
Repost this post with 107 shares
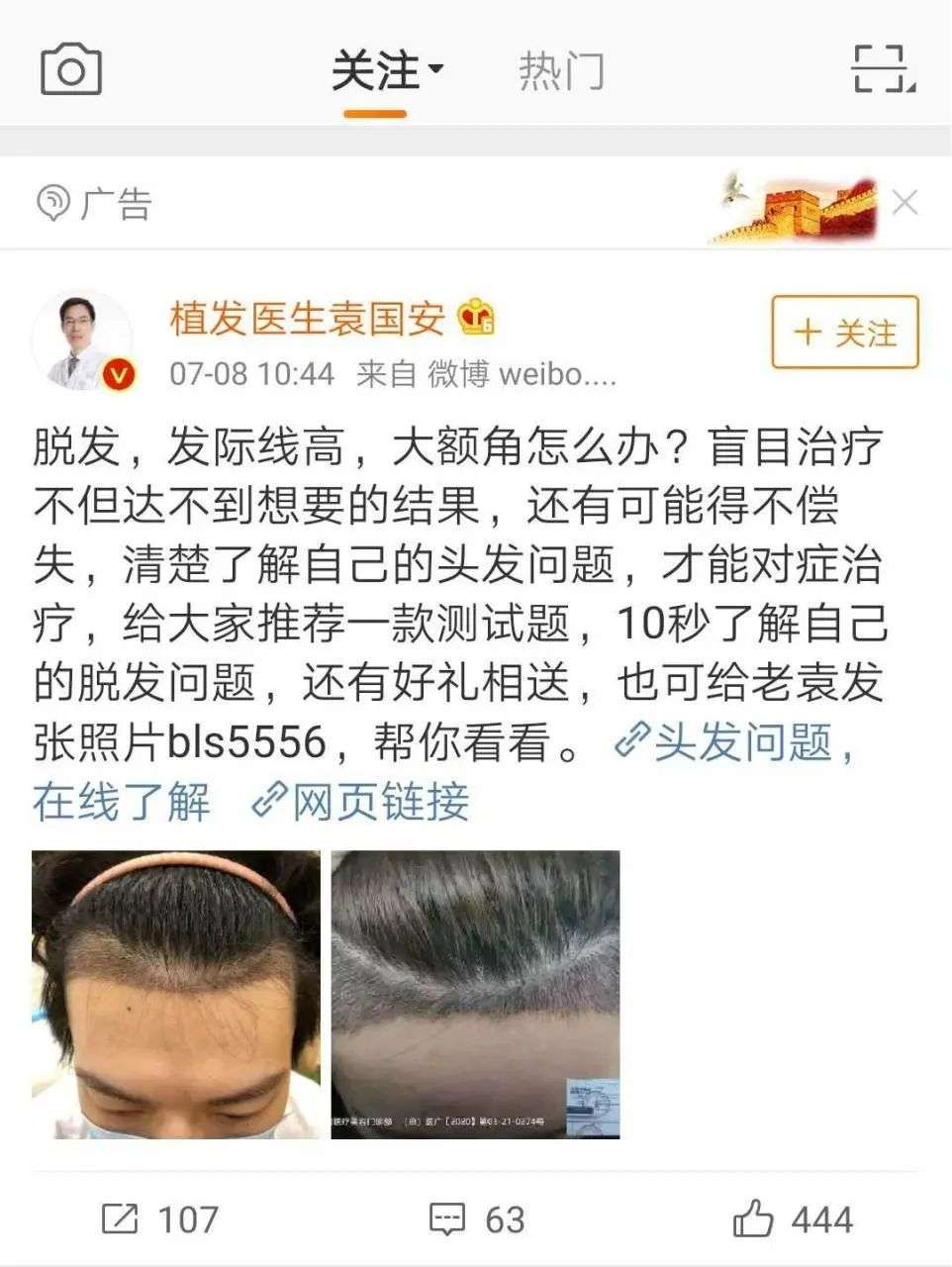pyautogui.click(x=158, y=1218)
